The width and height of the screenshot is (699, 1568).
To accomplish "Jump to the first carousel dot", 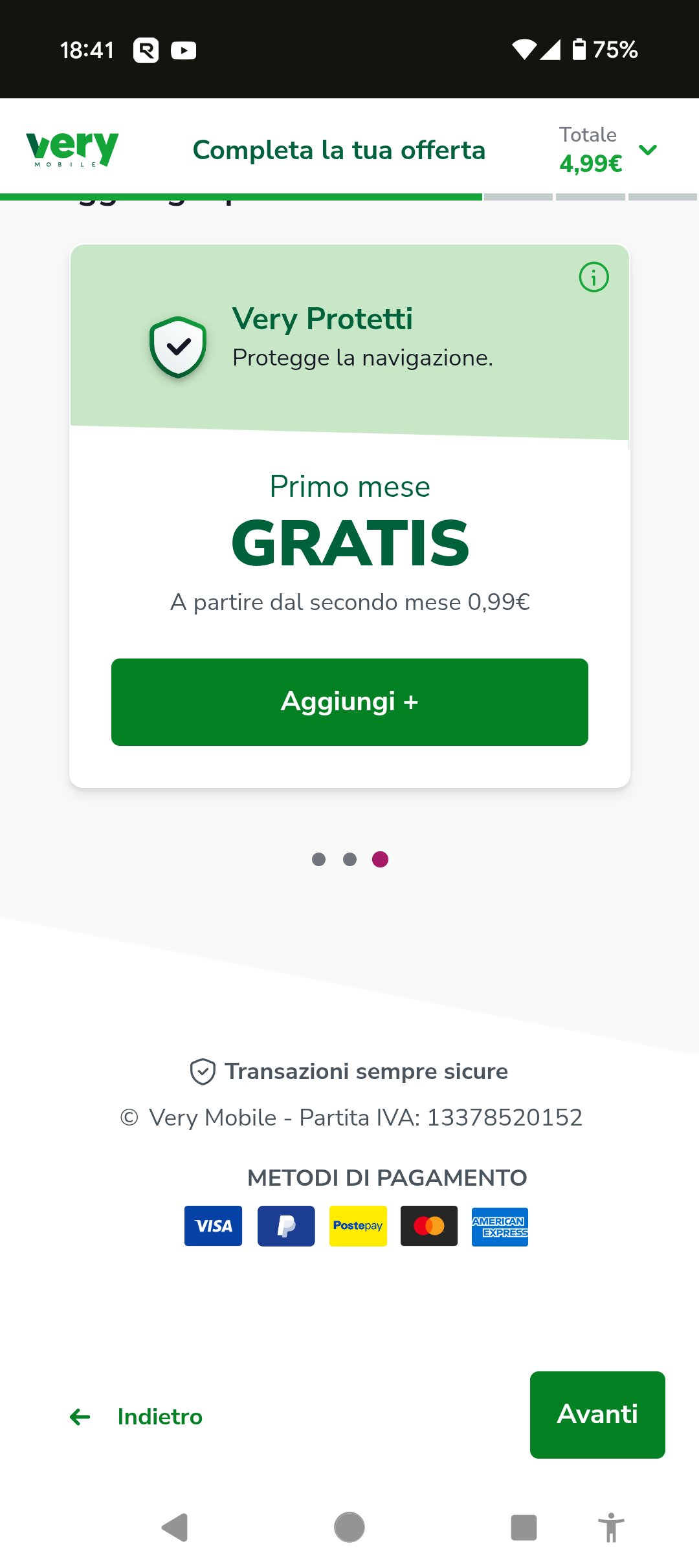I will tap(318, 859).
